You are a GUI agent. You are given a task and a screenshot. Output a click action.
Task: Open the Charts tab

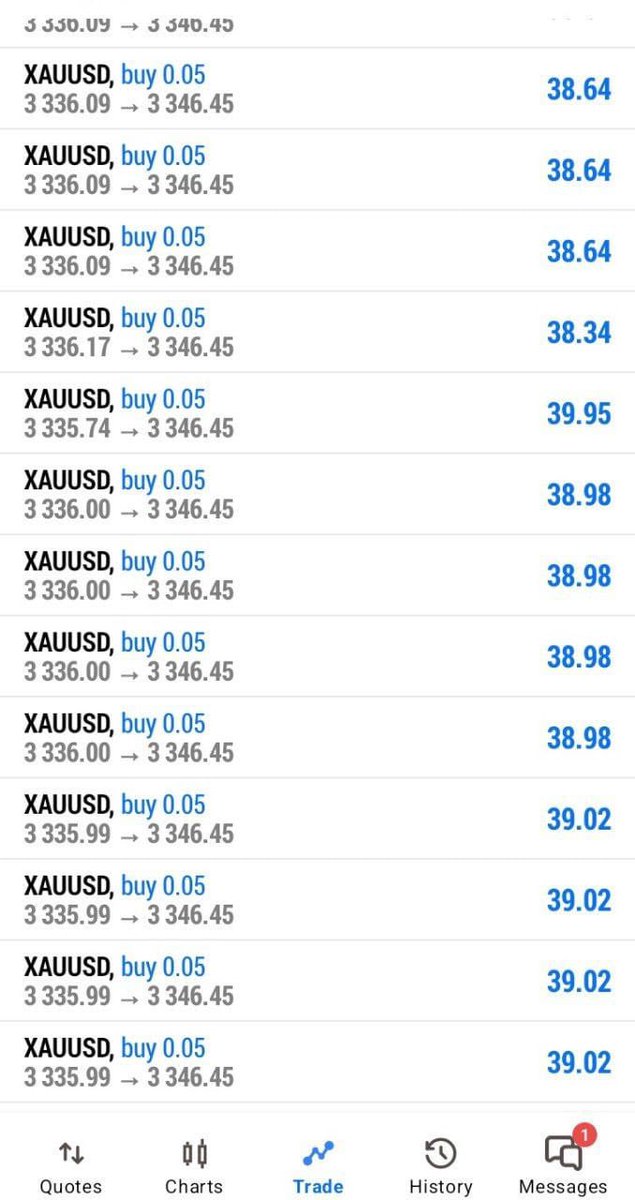[194, 1166]
